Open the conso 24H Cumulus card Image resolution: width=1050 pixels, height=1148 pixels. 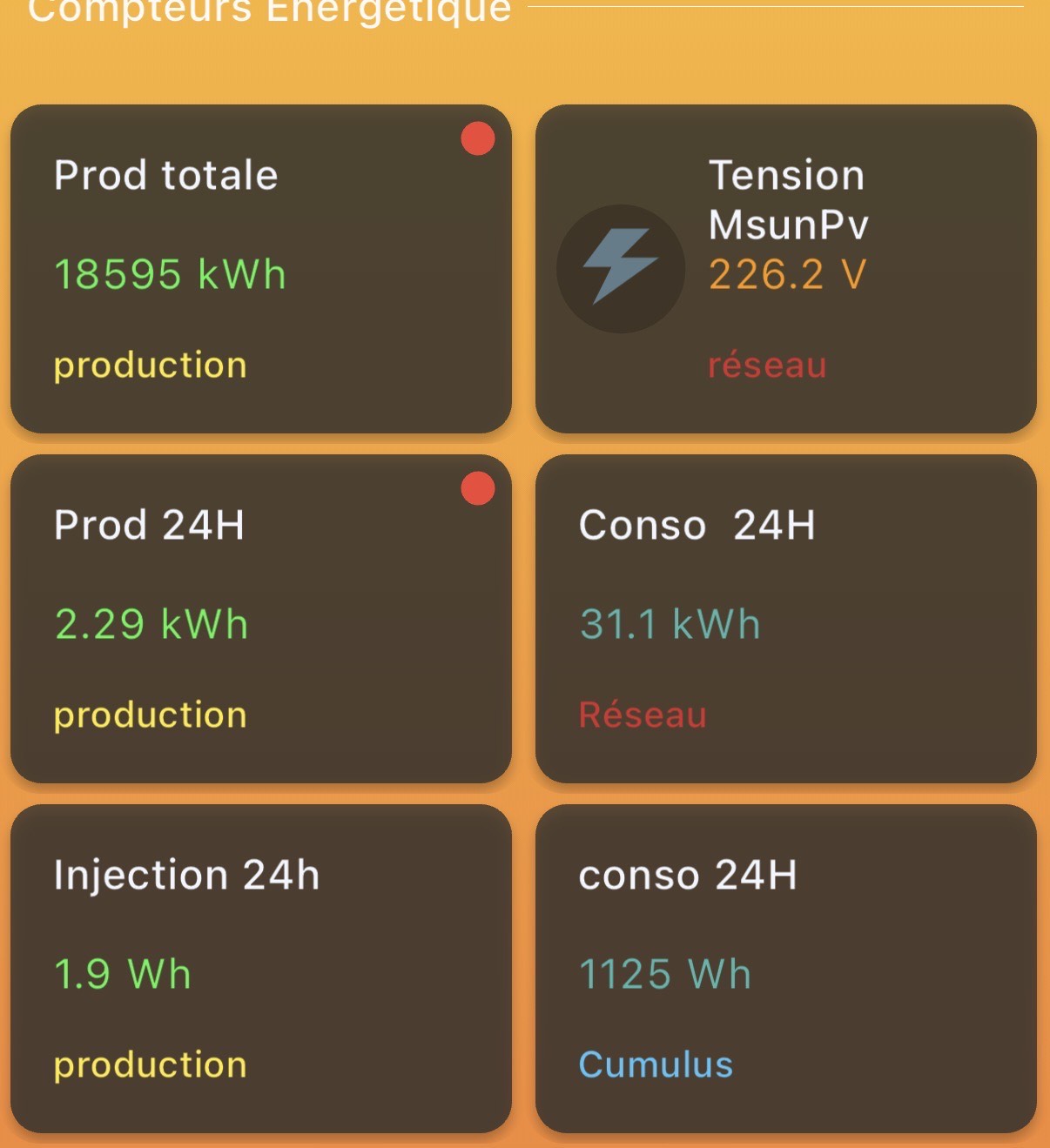pyautogui.click(x=785, y=969)
